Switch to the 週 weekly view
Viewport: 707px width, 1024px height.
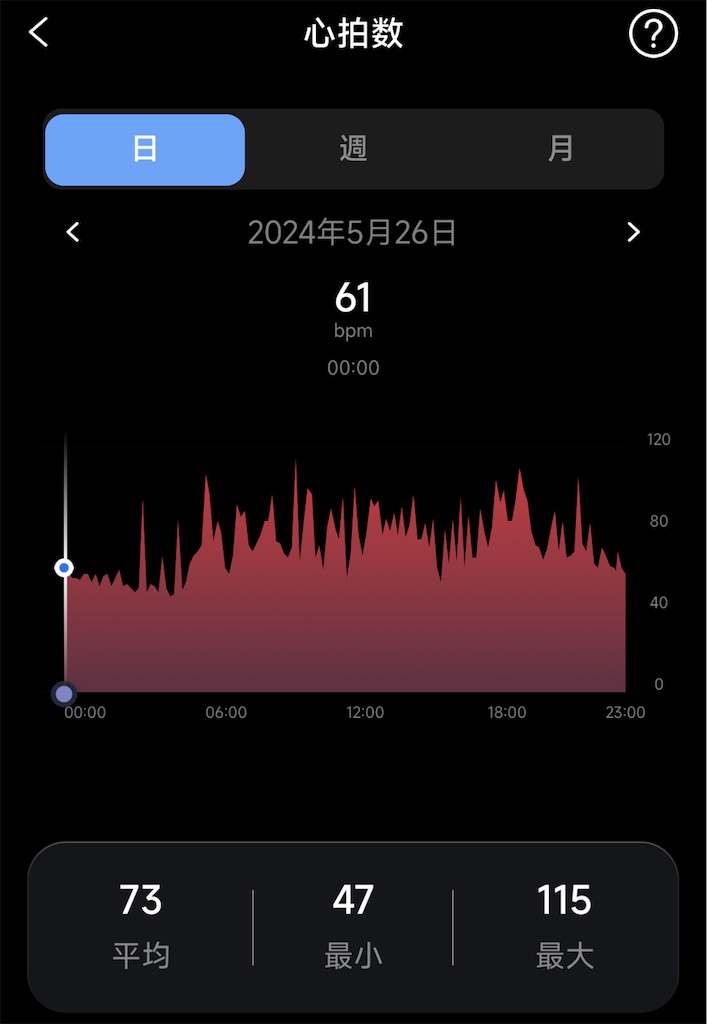(353, 149)
